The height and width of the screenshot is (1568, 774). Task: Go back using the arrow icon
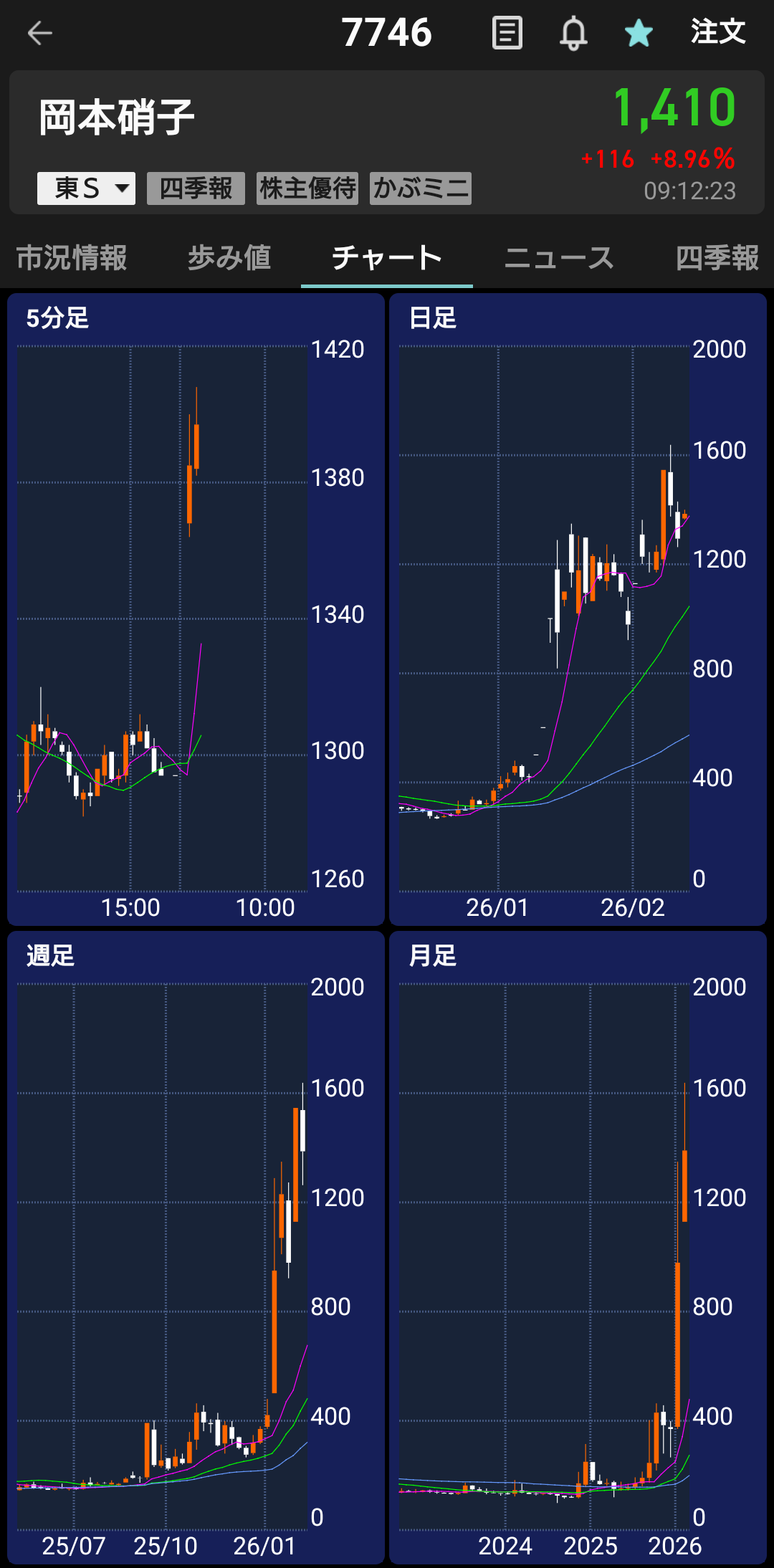point(40,33)
